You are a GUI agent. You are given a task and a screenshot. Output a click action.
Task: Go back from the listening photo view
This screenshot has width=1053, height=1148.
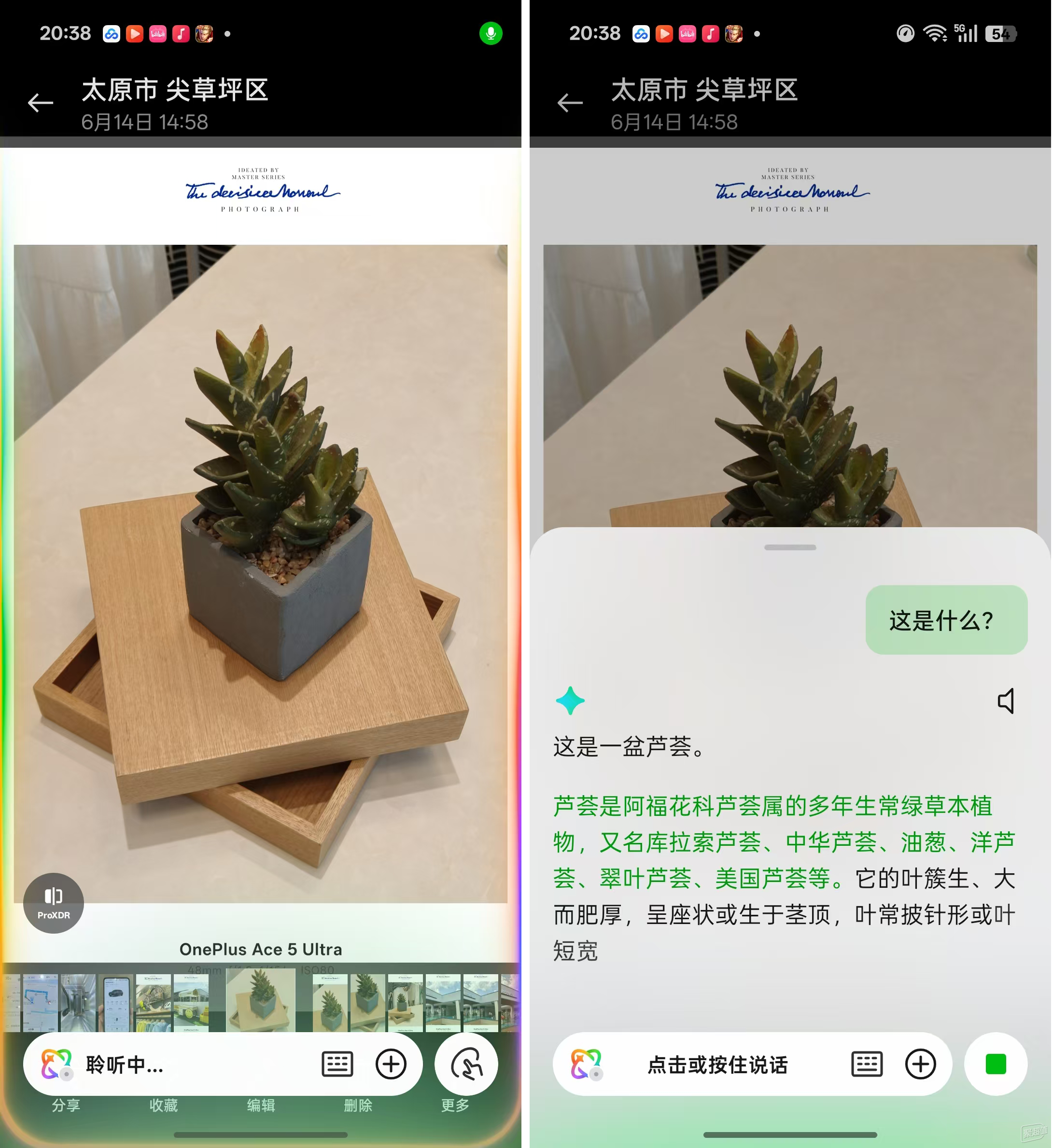tap(41, 102)
